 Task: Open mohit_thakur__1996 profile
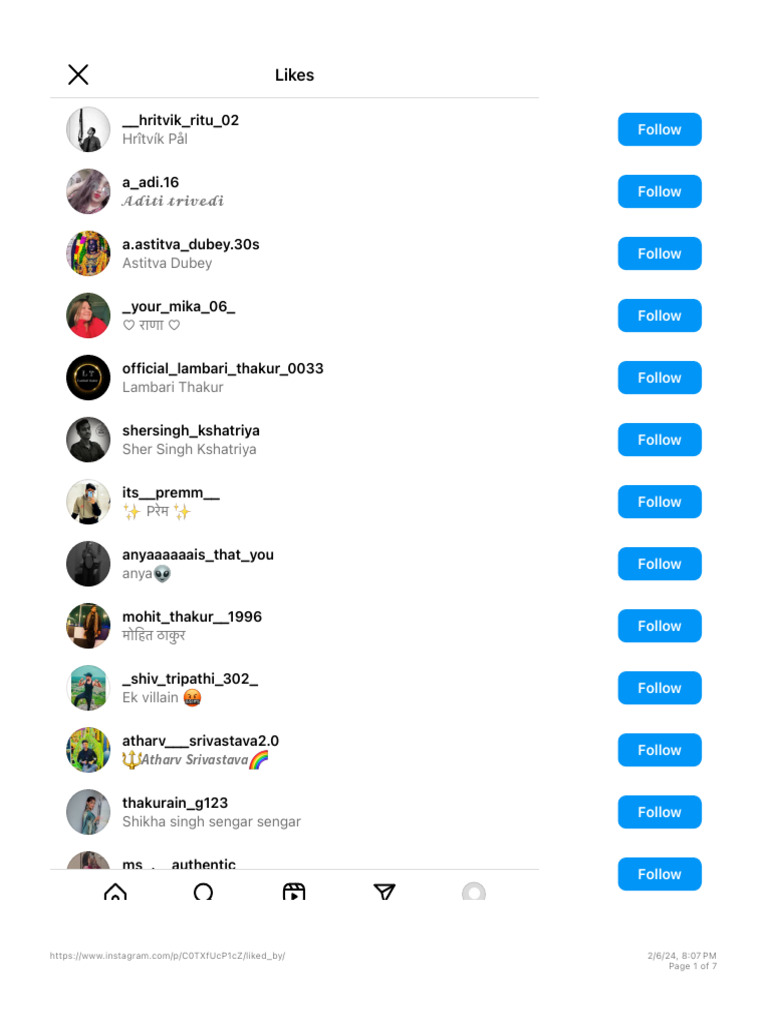pos(192,616)
